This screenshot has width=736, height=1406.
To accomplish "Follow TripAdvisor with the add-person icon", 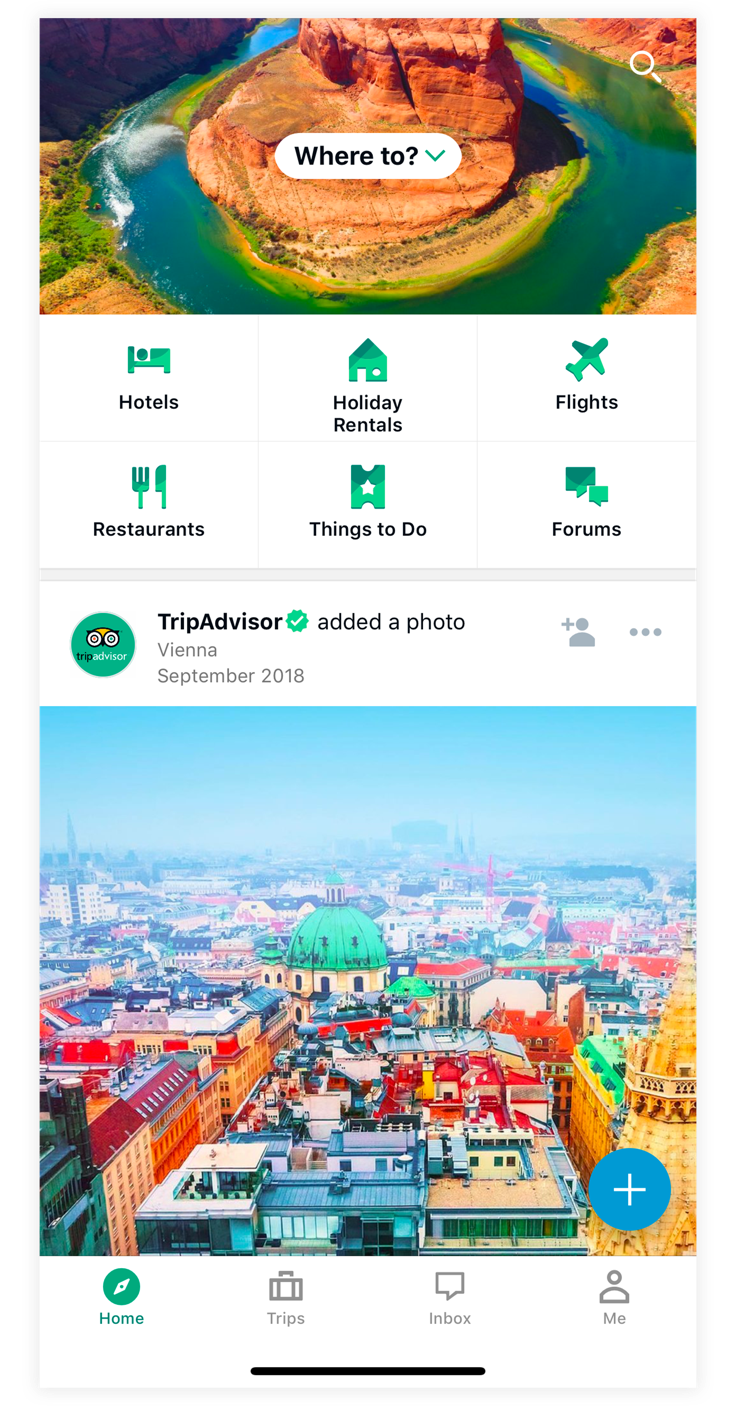I will coord(578,632).
